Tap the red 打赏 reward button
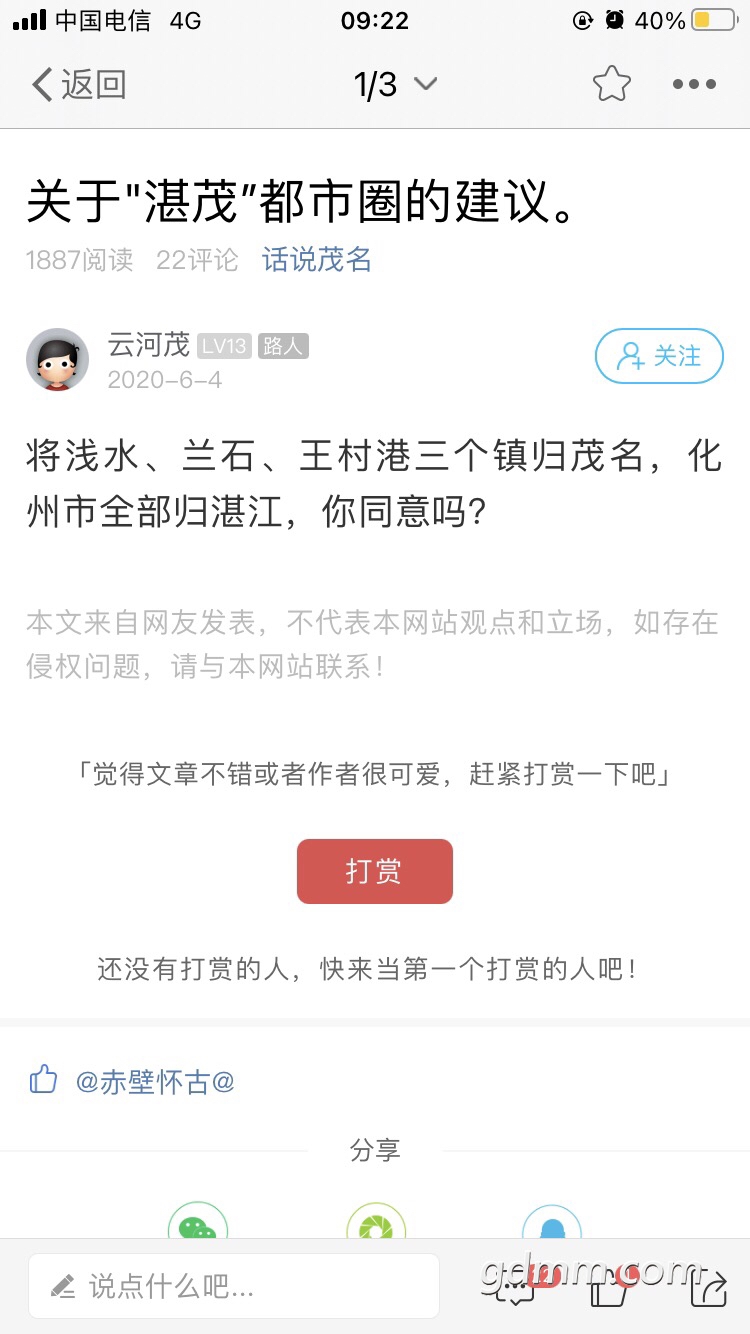 tap(374, 871)
